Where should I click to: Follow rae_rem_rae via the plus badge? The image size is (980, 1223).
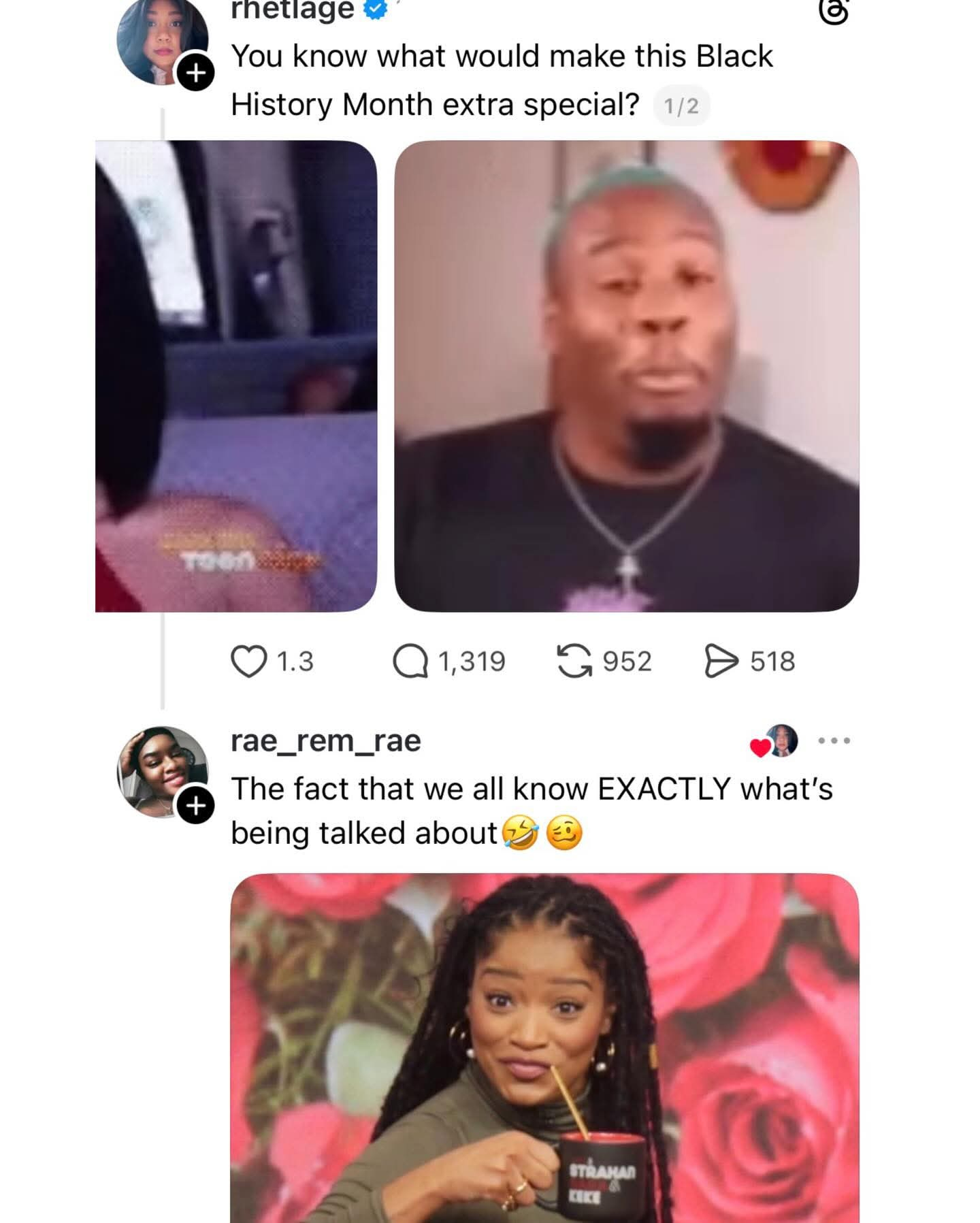196,806
